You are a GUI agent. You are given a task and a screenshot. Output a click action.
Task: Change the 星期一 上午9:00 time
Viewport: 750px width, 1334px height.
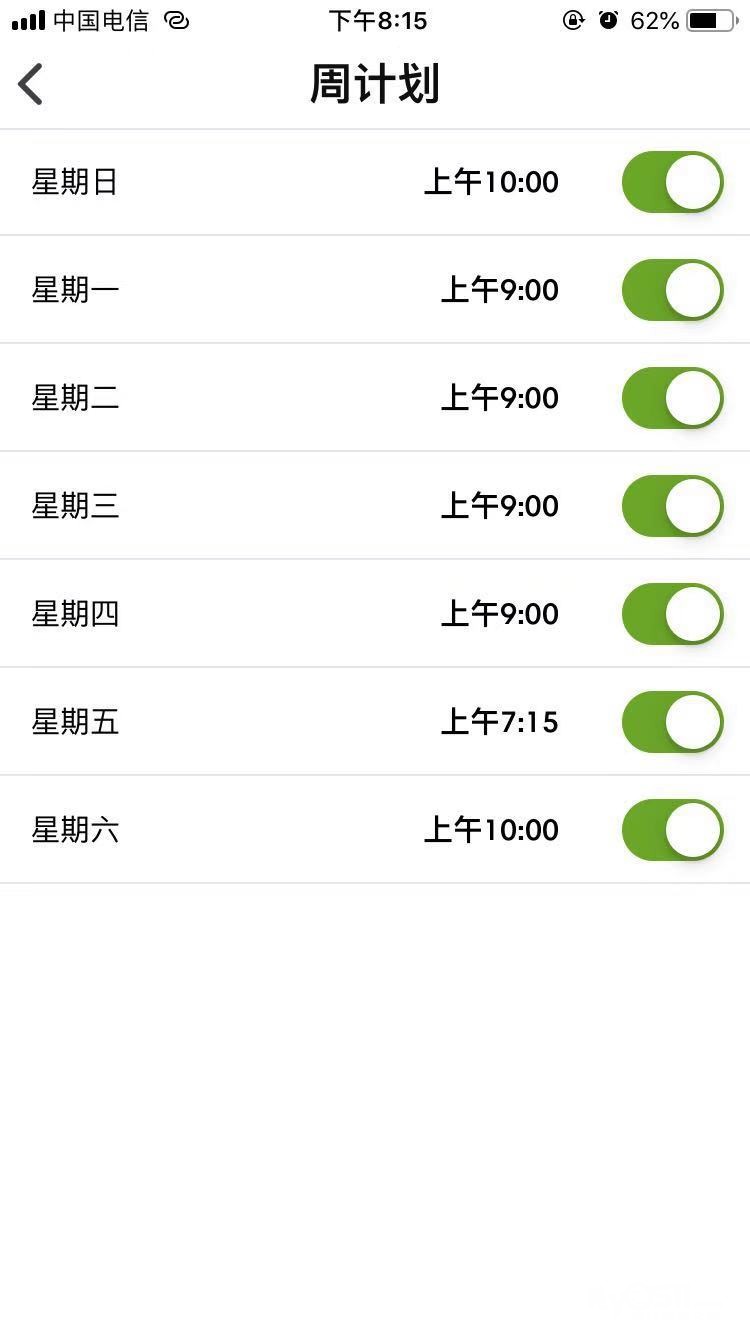pos(499,290)
